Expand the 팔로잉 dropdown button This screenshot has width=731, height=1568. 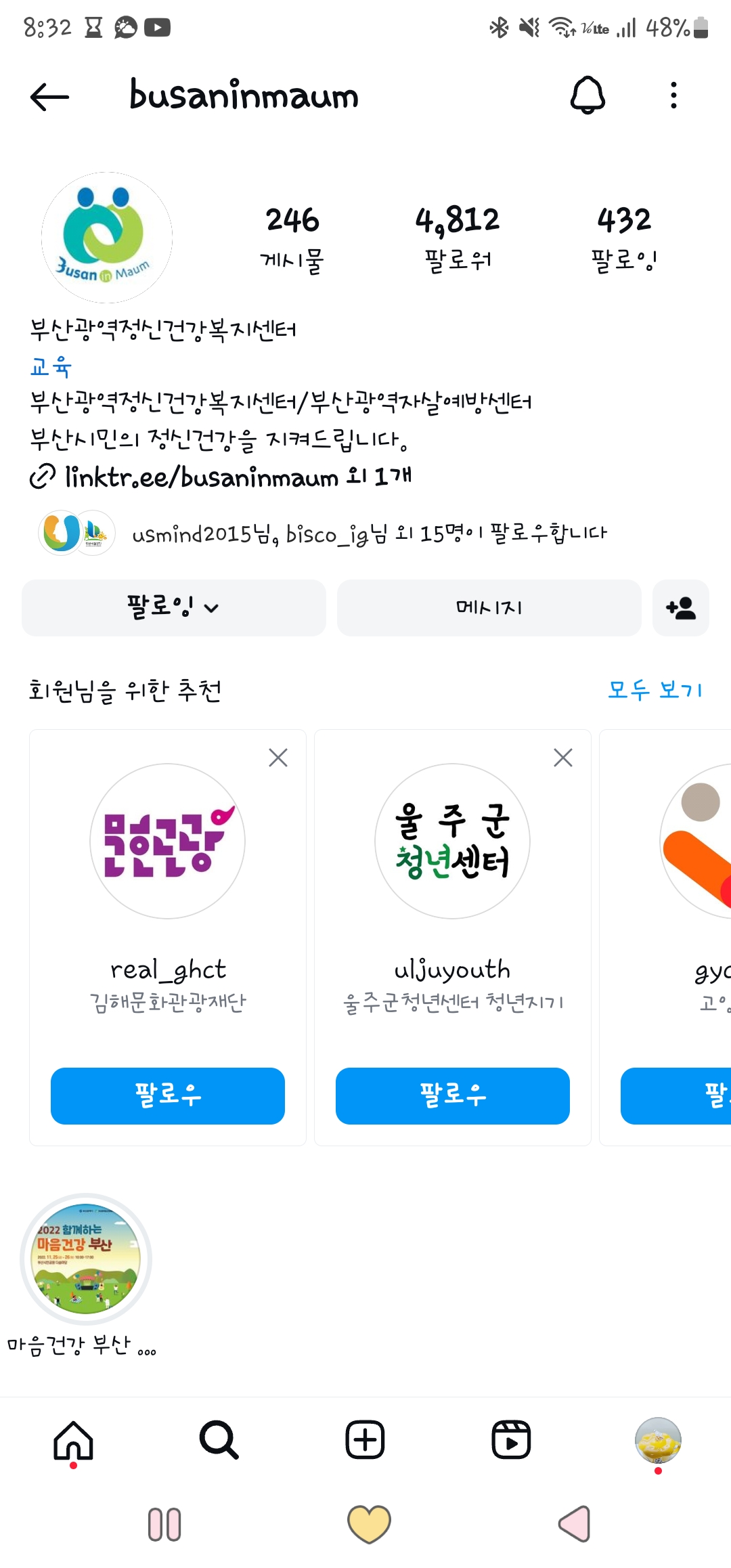(173, 607)
